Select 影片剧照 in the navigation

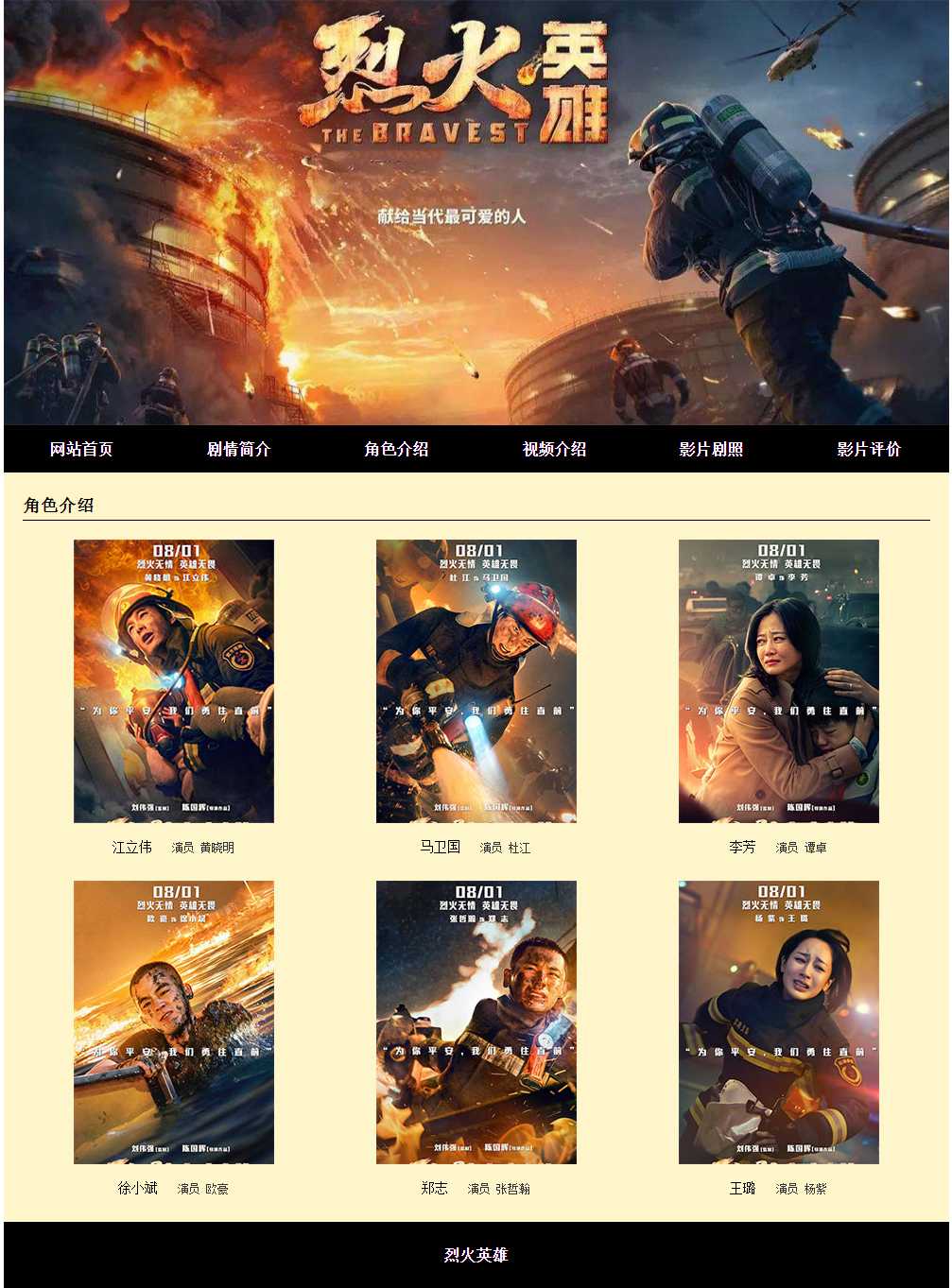pyautogui.click(x=711, y=449)
